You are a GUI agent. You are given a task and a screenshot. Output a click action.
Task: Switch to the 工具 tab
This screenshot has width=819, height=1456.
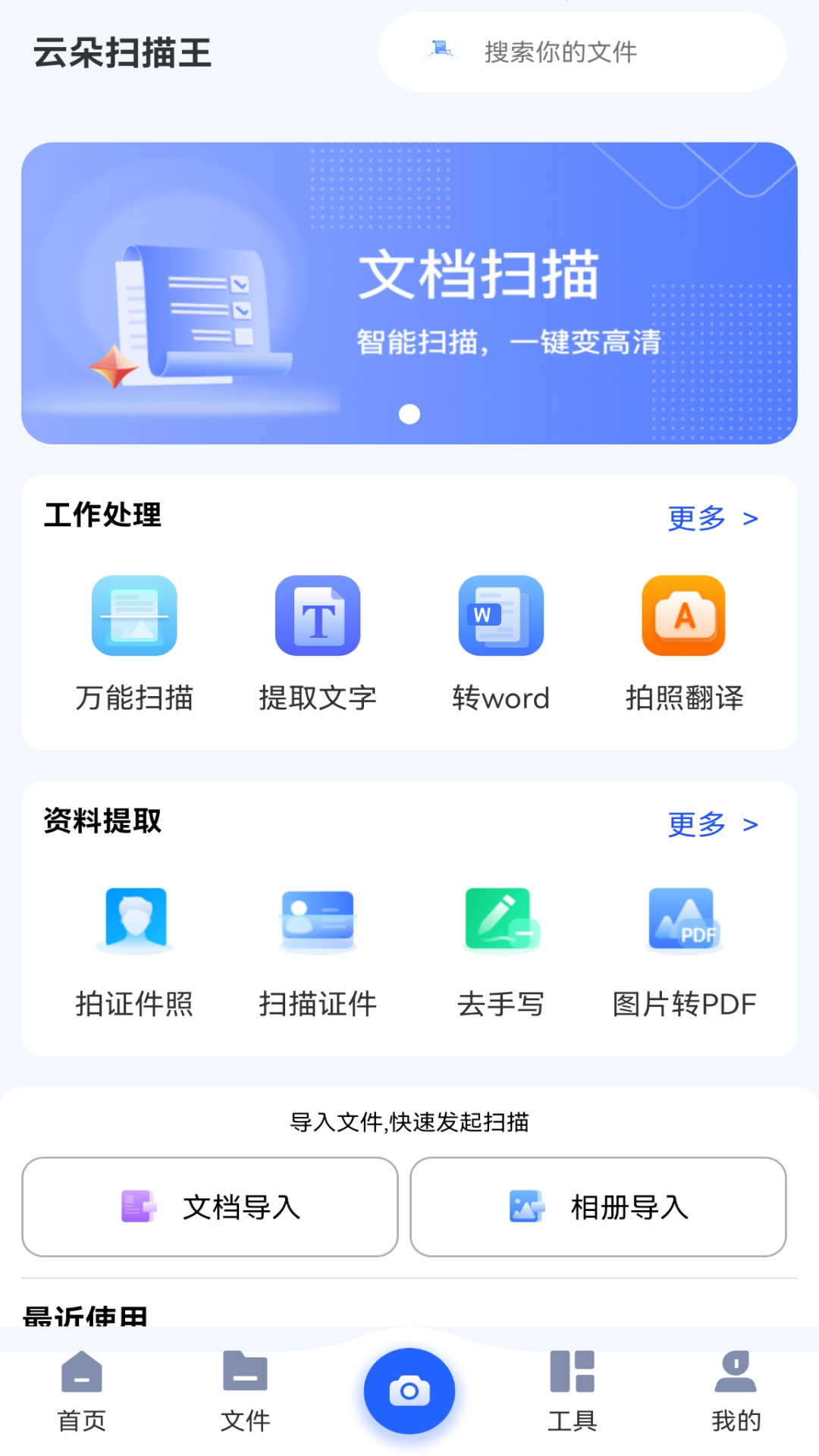573,1392
